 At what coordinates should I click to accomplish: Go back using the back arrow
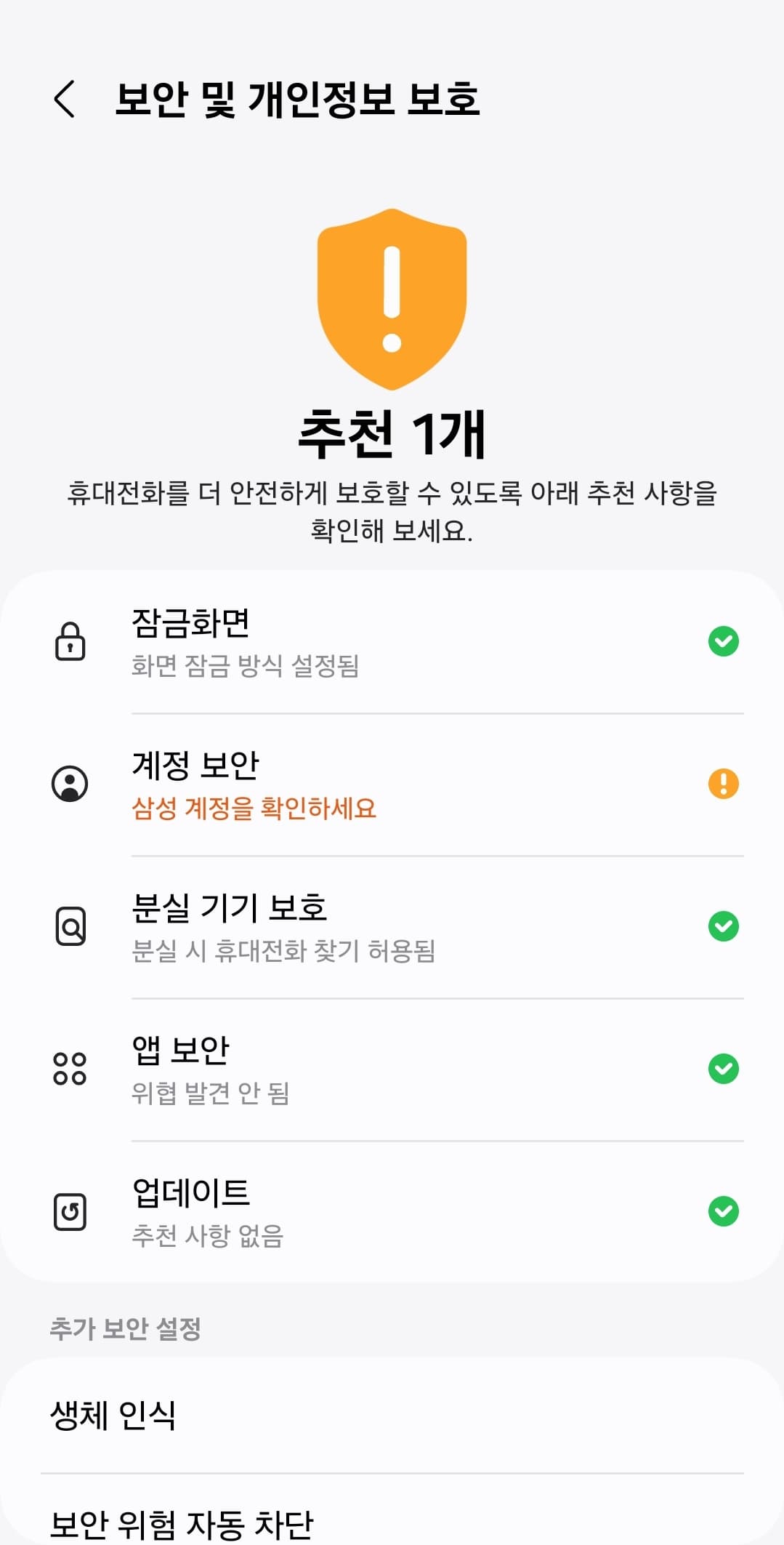(x=66, y=98)
